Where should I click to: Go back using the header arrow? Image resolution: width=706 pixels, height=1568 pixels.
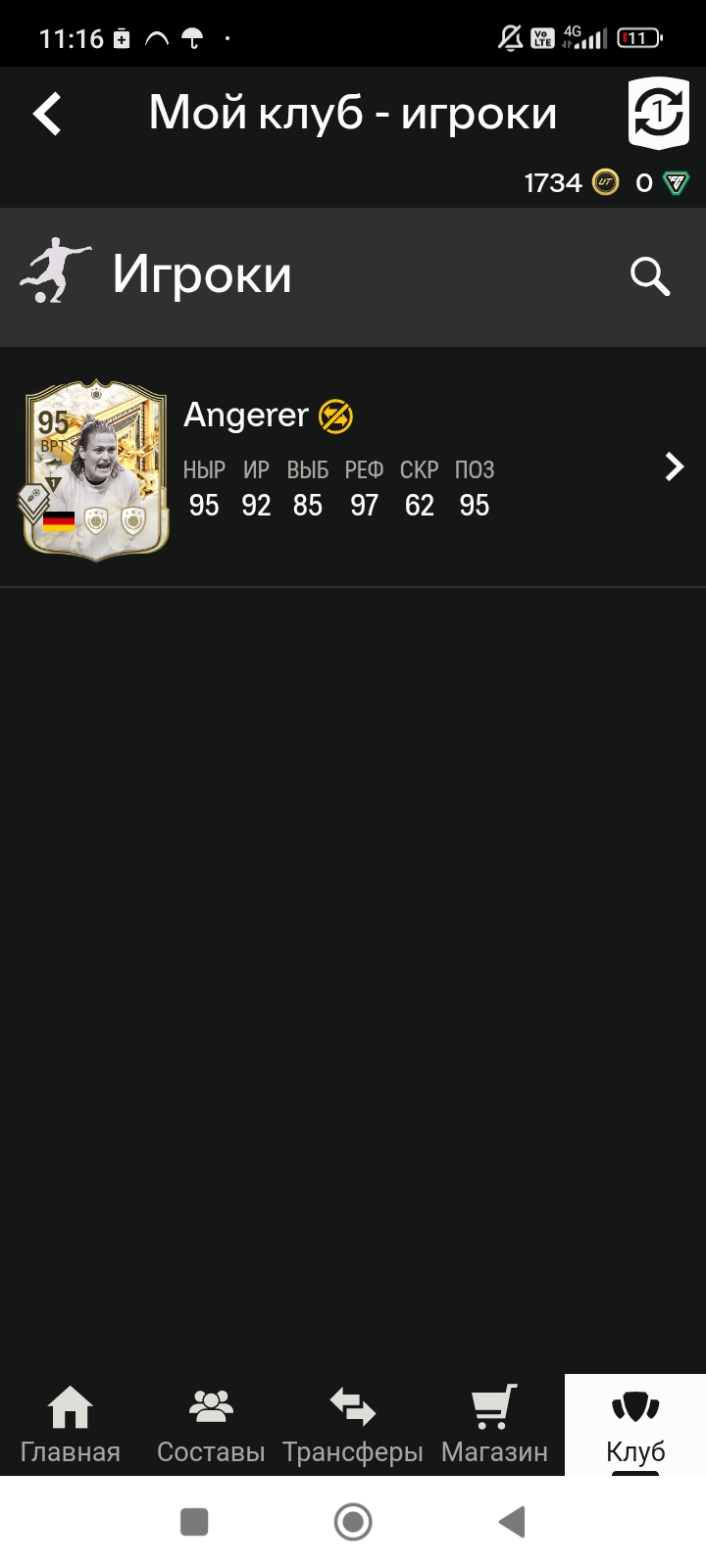pyautogui.click(x=47, y=114)
